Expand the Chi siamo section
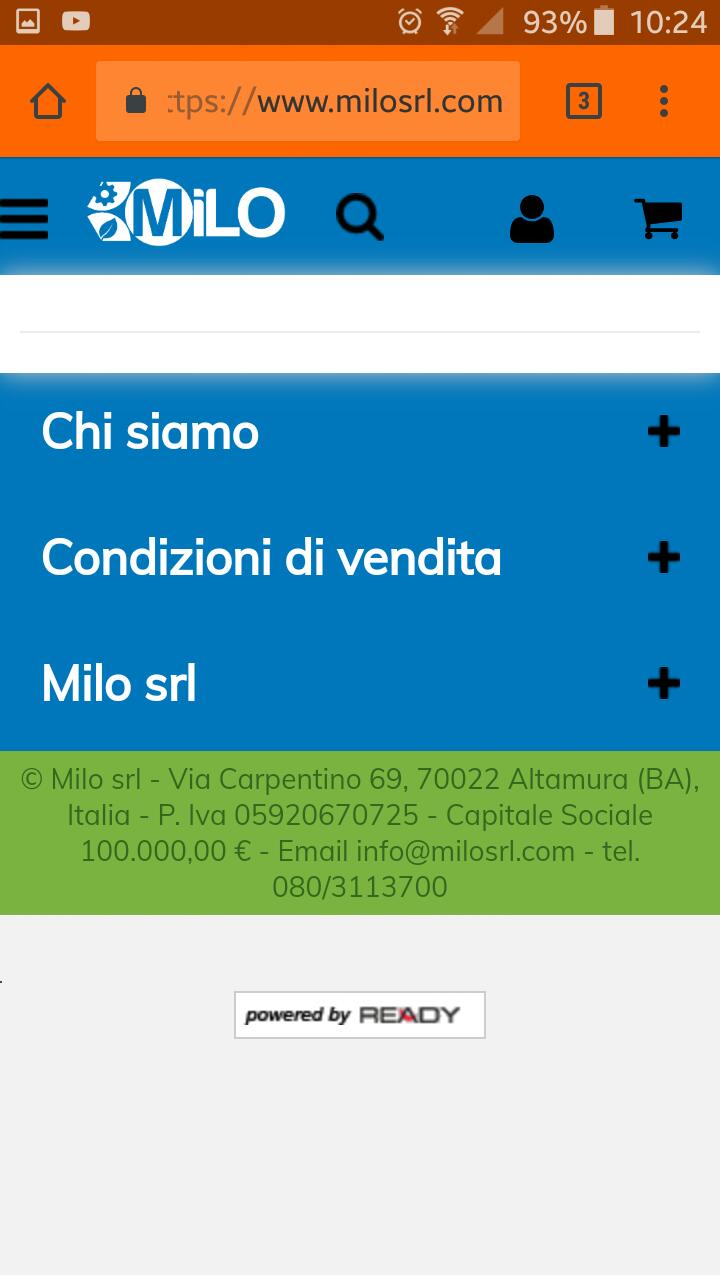720x1275 pixels. click(x=663, y=432)
